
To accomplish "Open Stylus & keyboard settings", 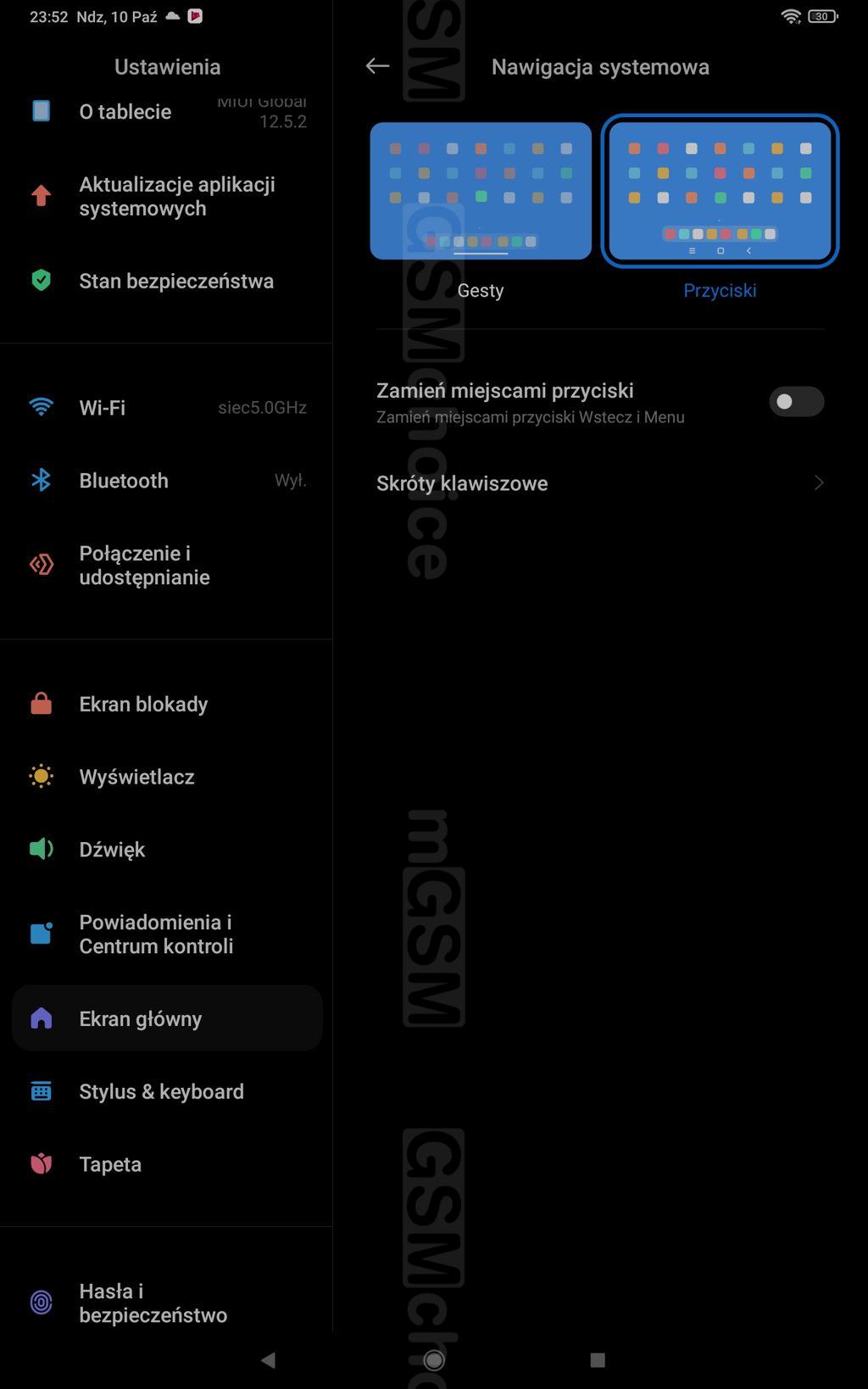I will click(x=167, y=1092).
